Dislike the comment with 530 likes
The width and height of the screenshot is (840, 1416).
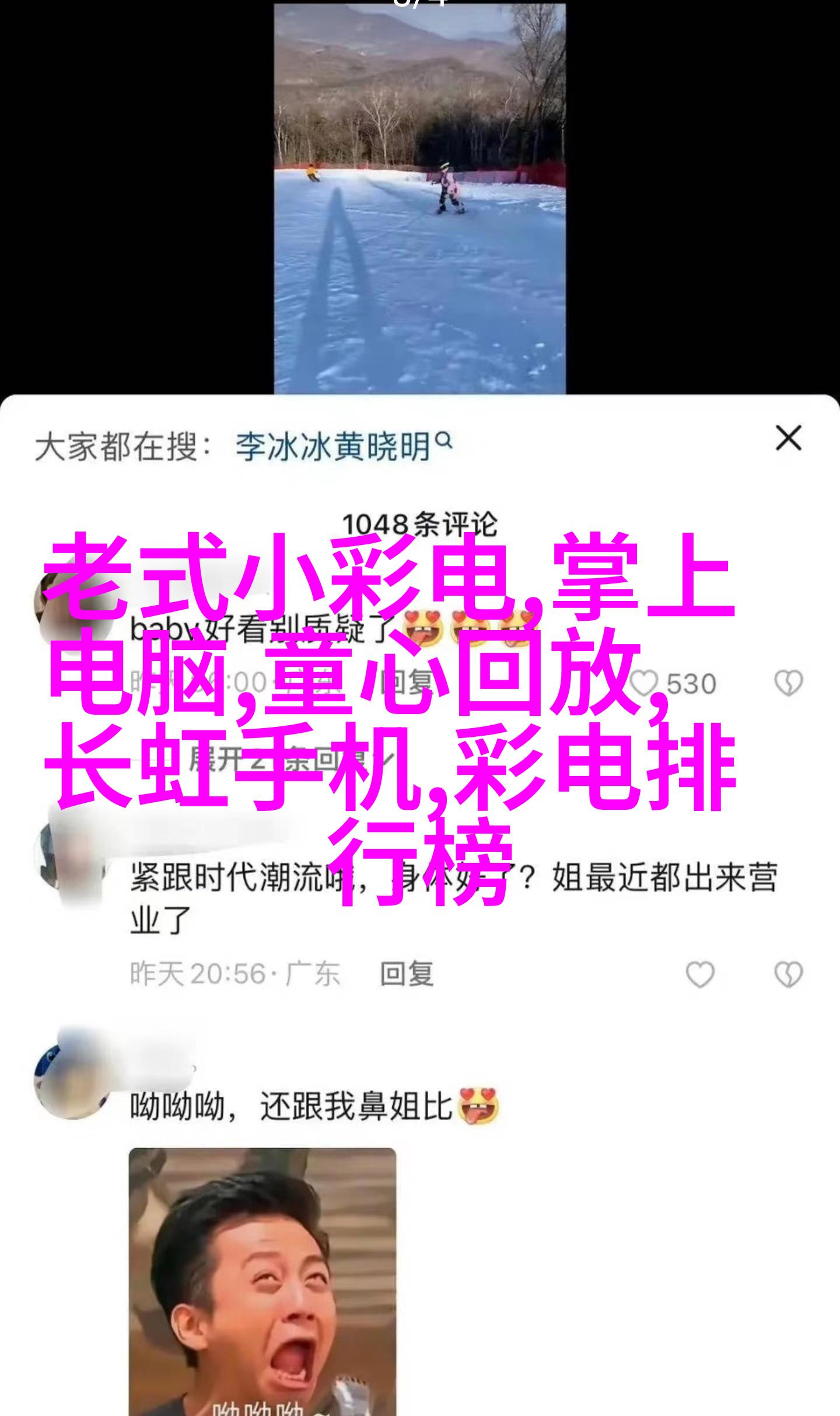pyautogui.click(x=788, y=683)
